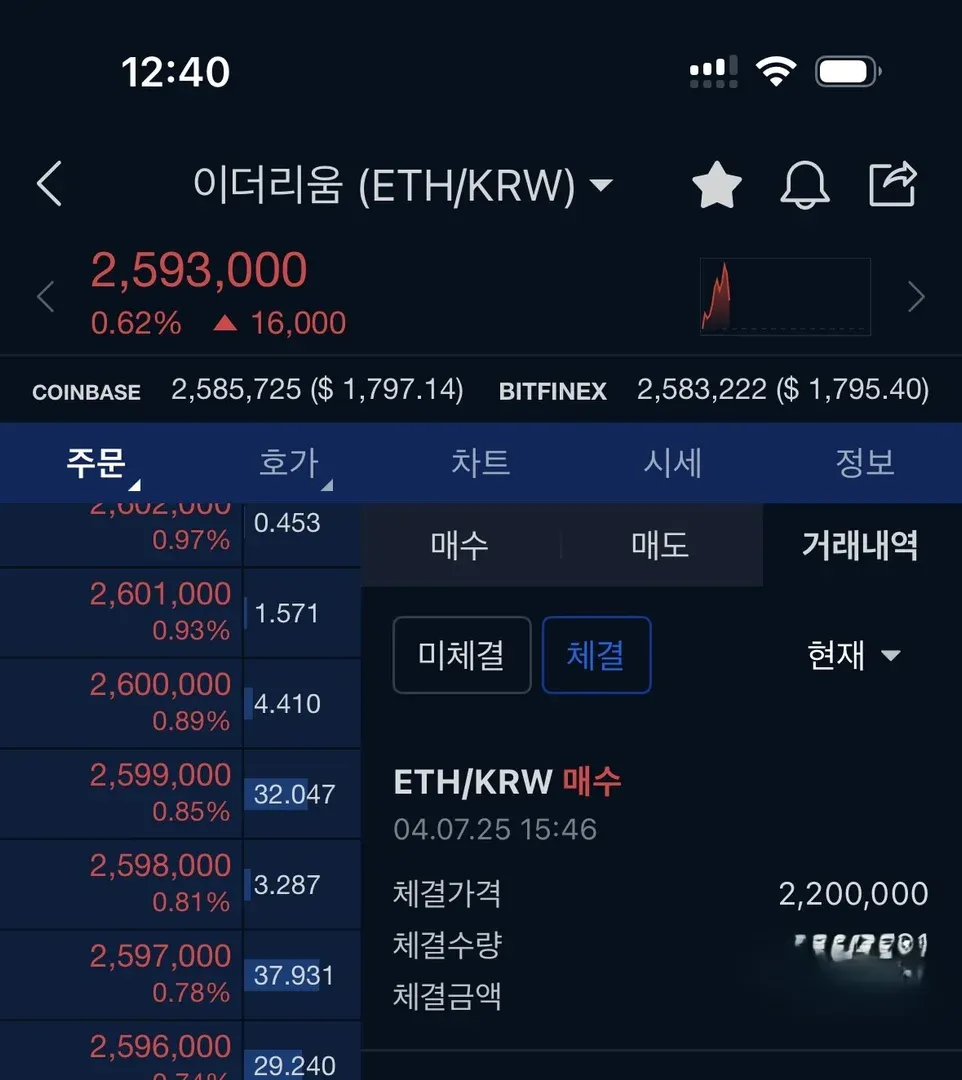Share this ETH/KRW page
The height and width of the screenshot is (1080, 962).
click(x=892, y=184)
